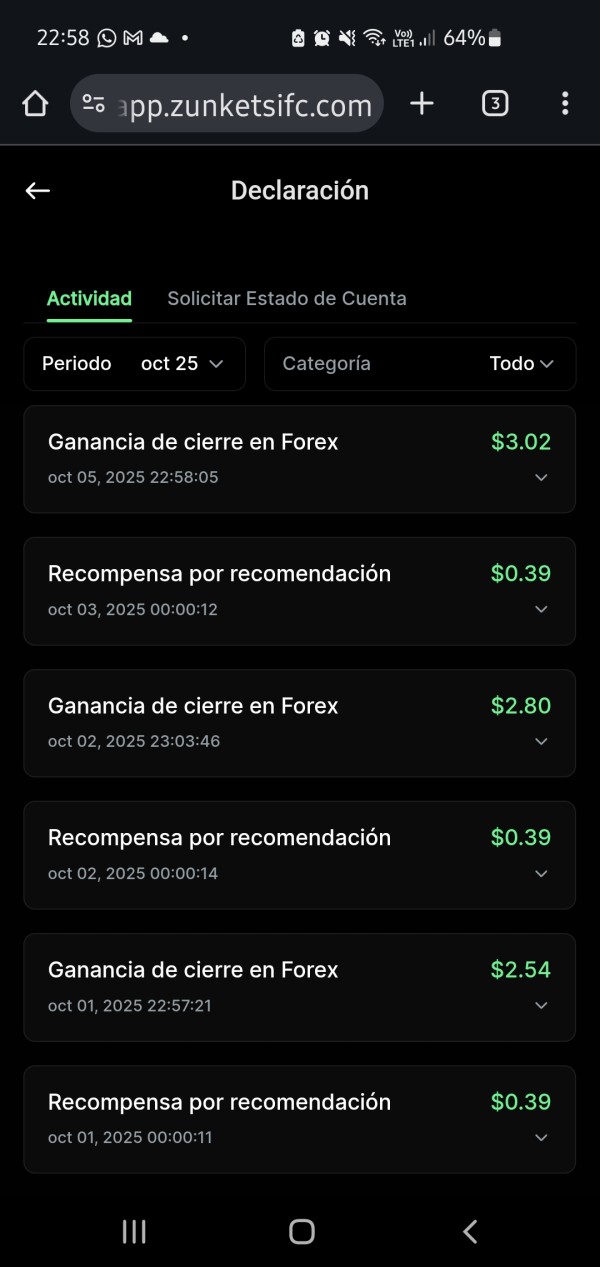Viewport: 600px width, 1267px height.
Task: Go back from the Declaración page
Action: tap(38, 191)
